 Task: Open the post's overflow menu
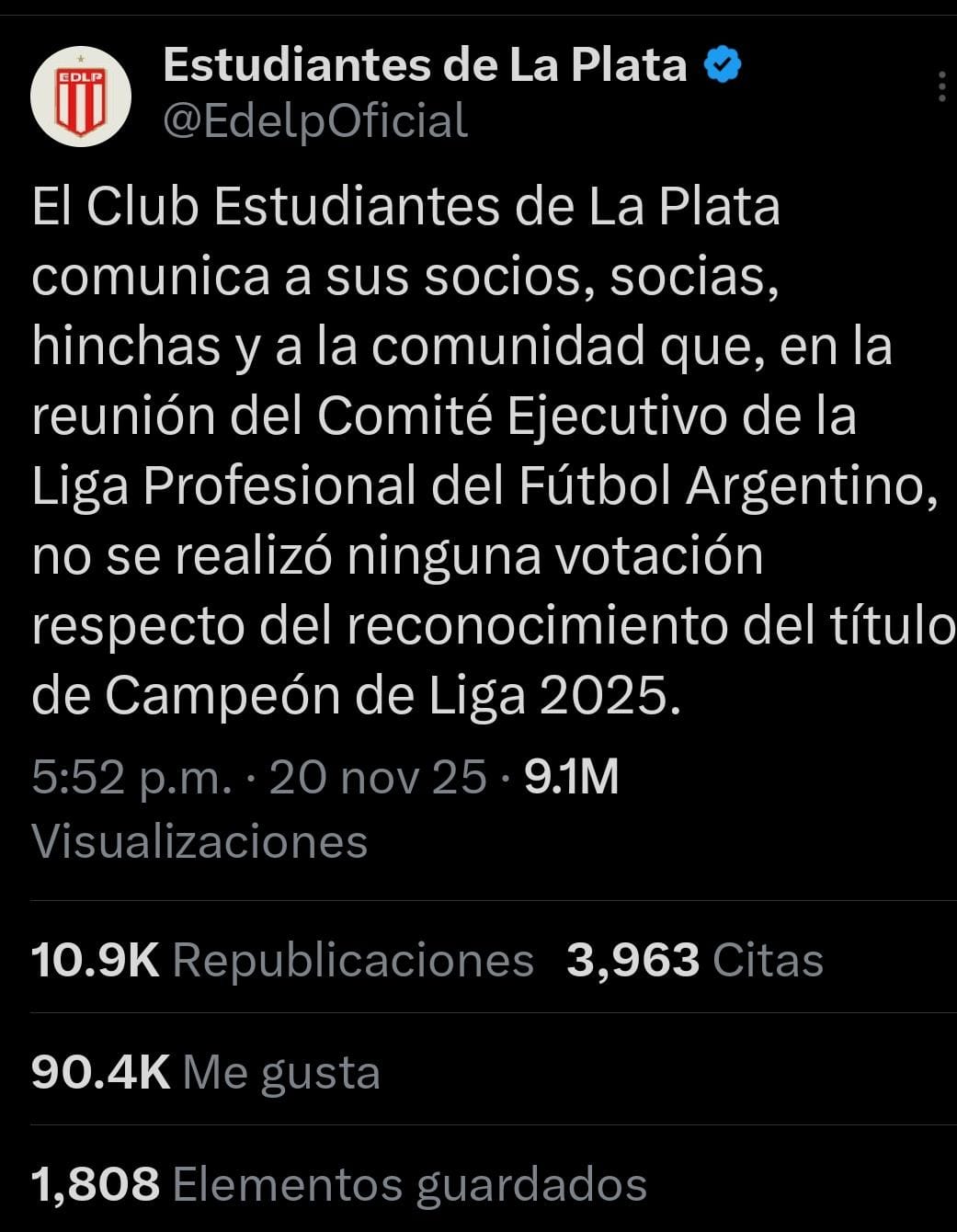941,86
